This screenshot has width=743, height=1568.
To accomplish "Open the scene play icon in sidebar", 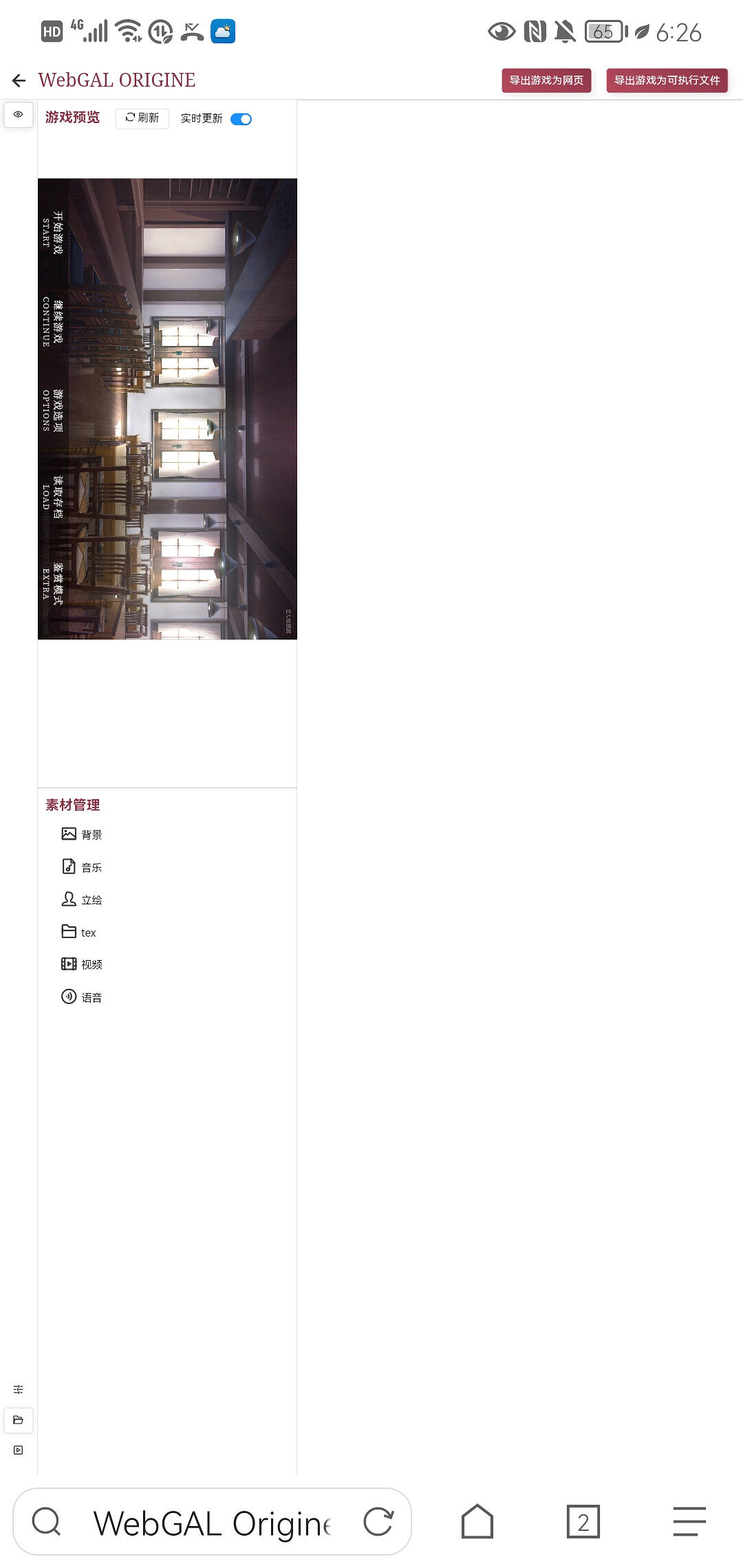I will pos(19,1450).
